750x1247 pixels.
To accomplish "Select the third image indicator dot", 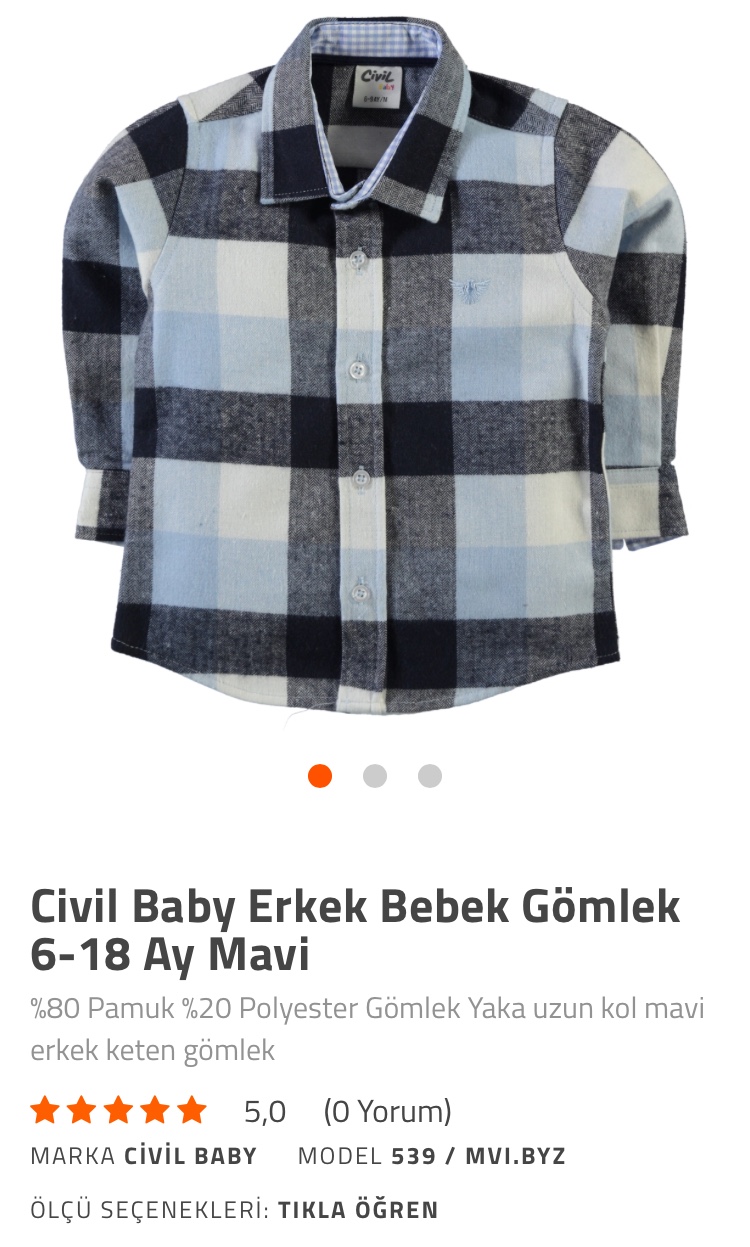I will coord(430,776).
